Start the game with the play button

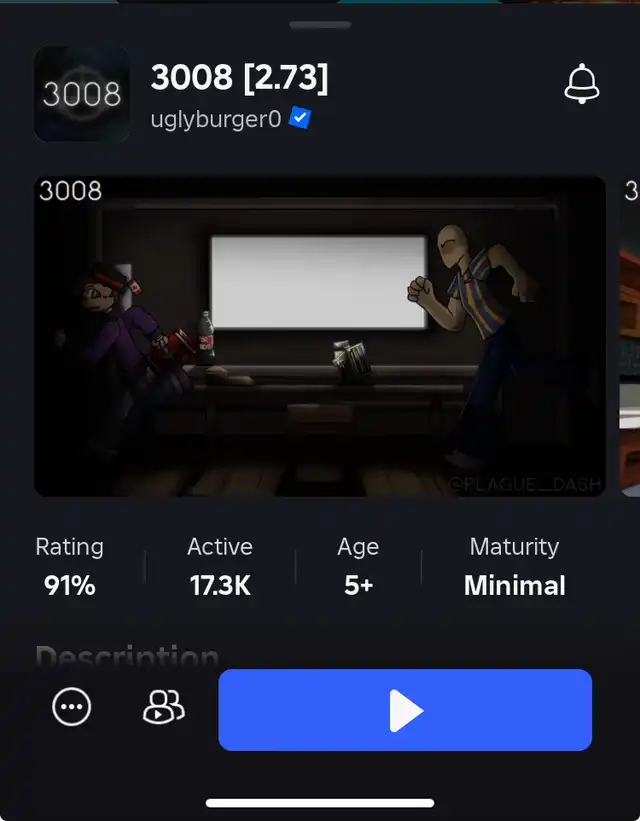click(405, 709)
